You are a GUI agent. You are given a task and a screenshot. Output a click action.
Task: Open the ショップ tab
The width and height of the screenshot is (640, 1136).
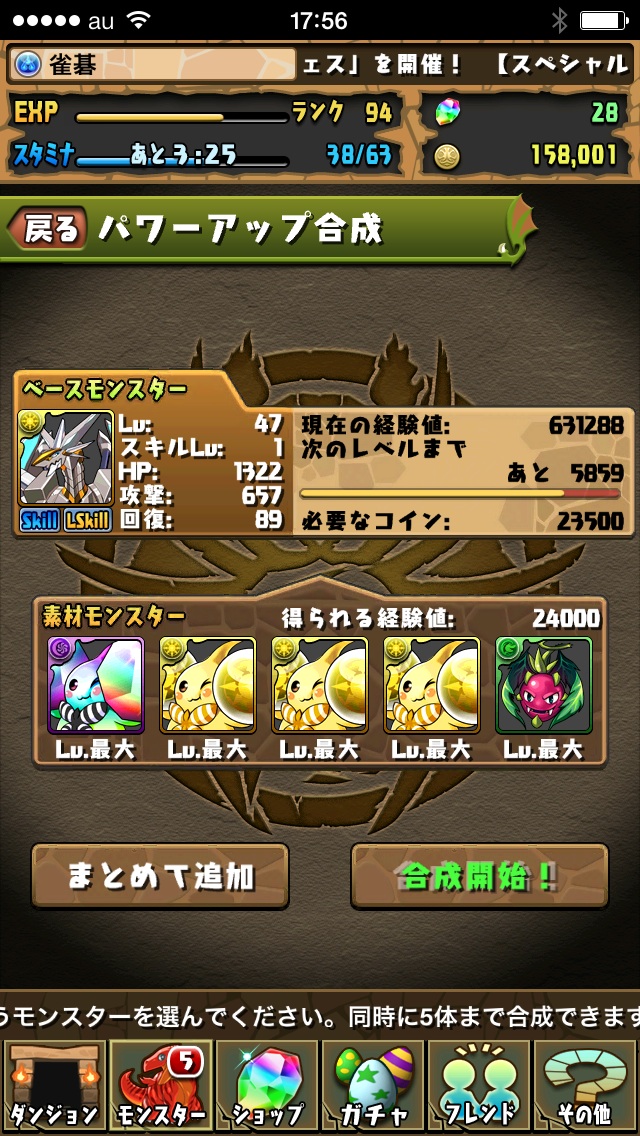tap(266, 1086)
